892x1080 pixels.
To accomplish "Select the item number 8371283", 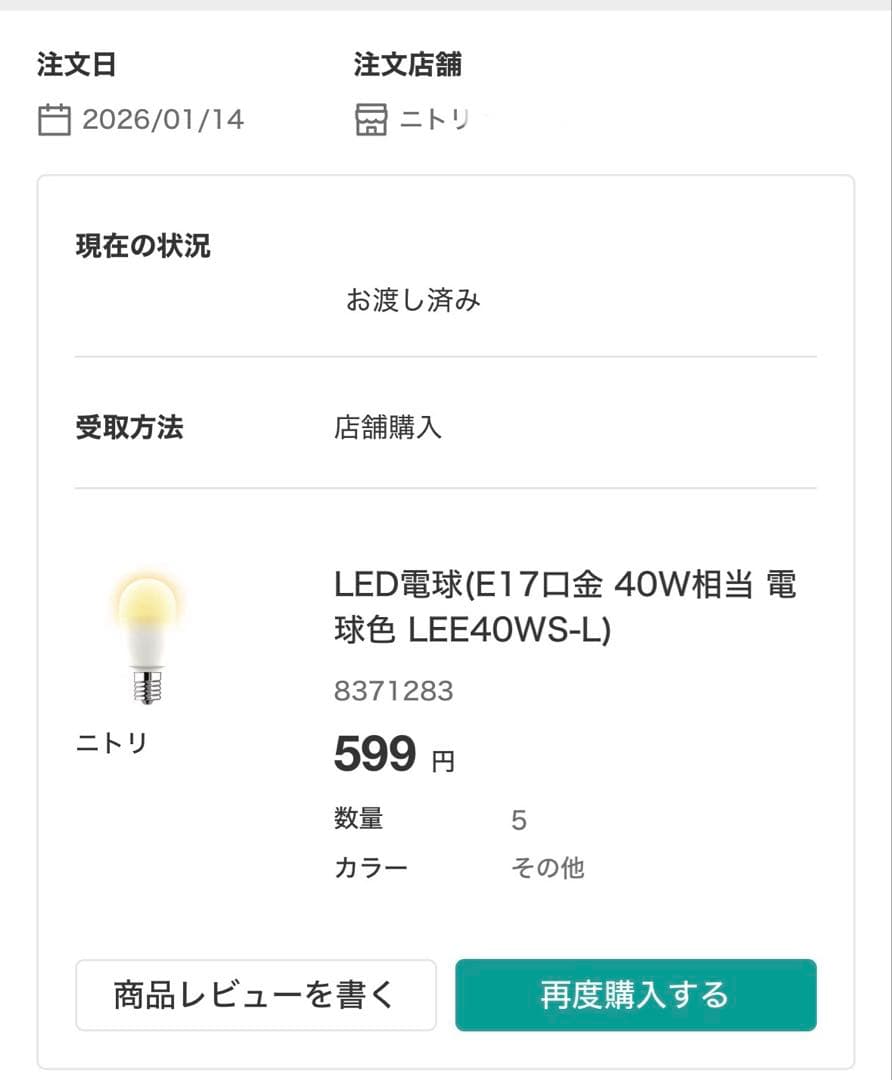I will pos(394,690).
